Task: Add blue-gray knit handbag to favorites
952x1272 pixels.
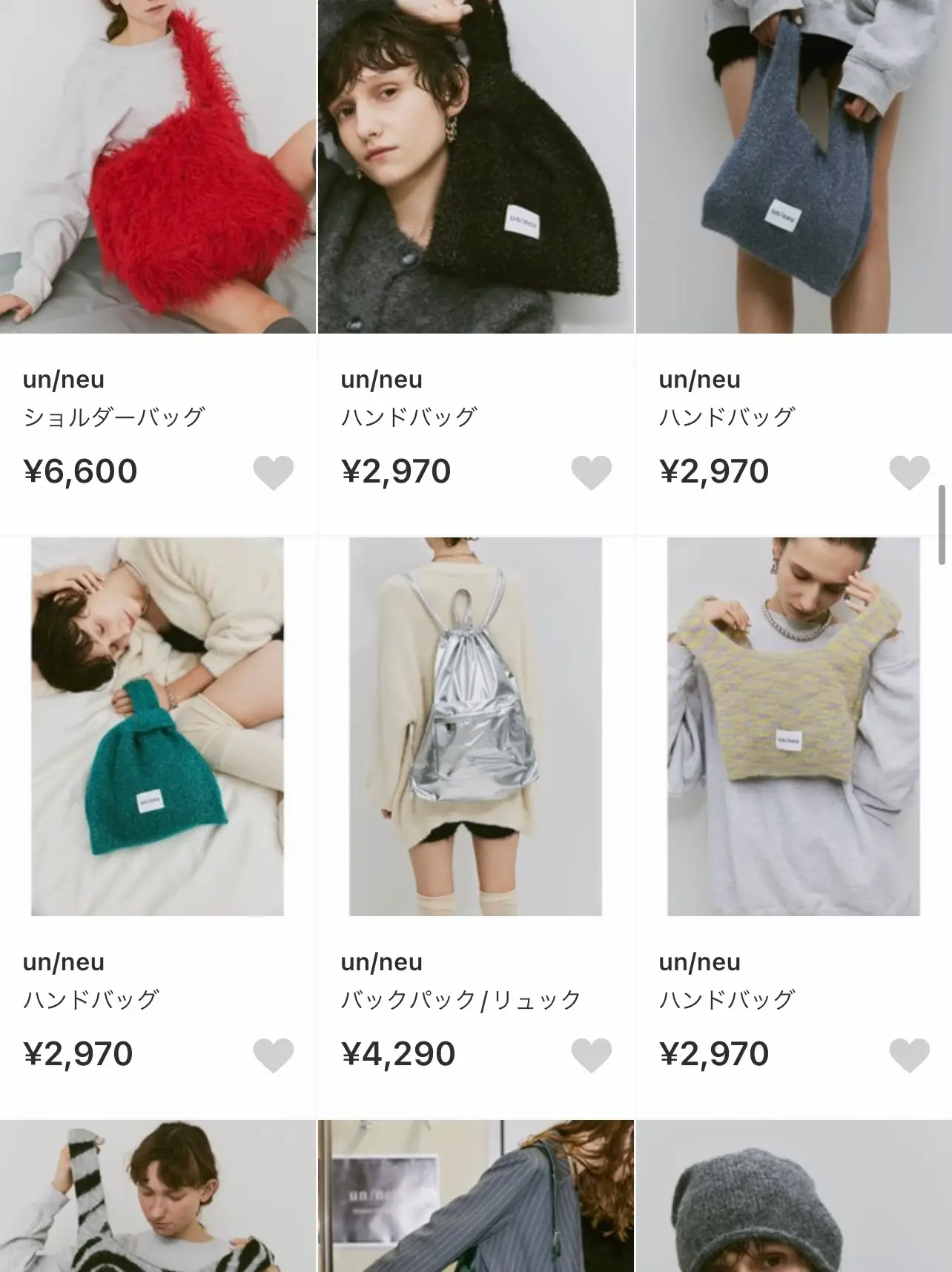Action: point(909,472)
